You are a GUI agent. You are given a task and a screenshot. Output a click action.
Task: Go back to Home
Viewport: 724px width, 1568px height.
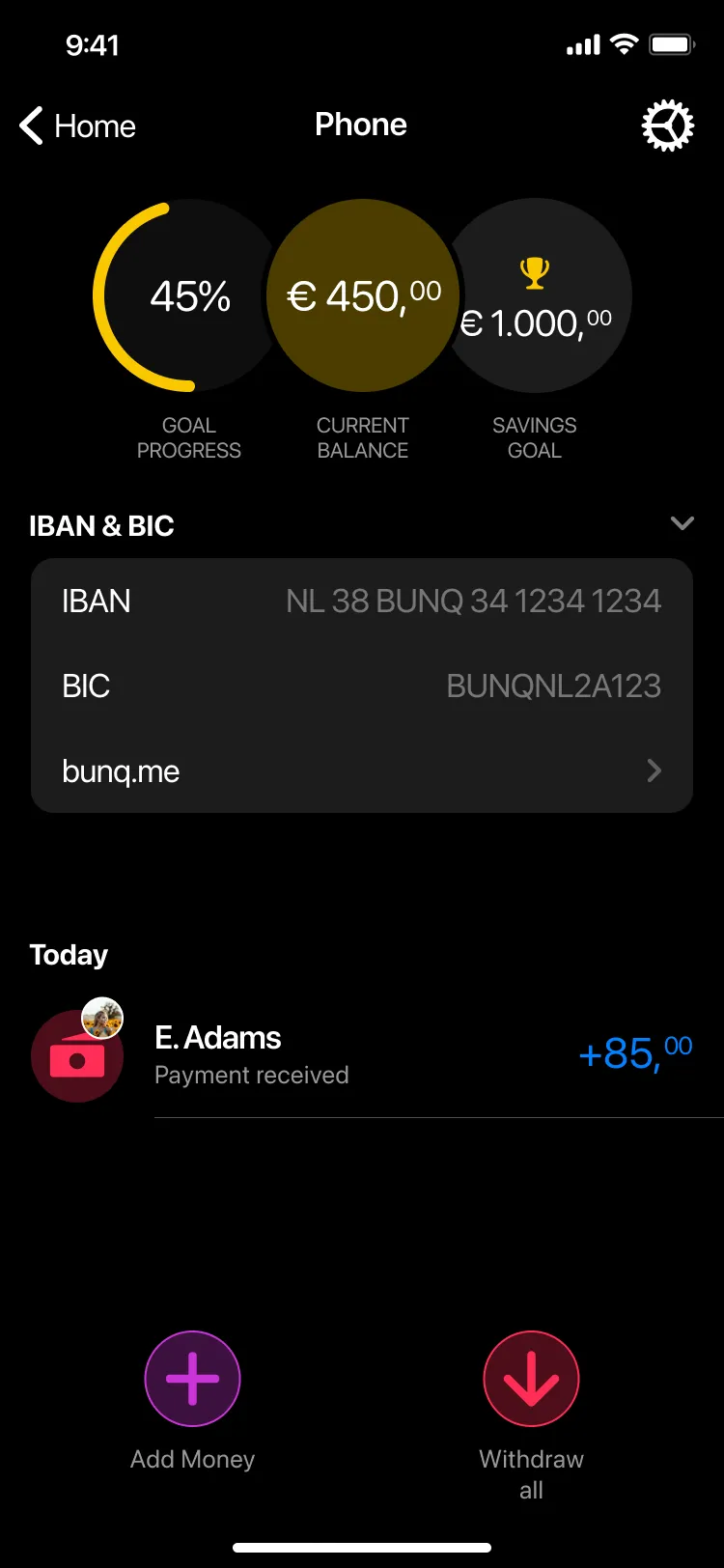coord(77,126)
